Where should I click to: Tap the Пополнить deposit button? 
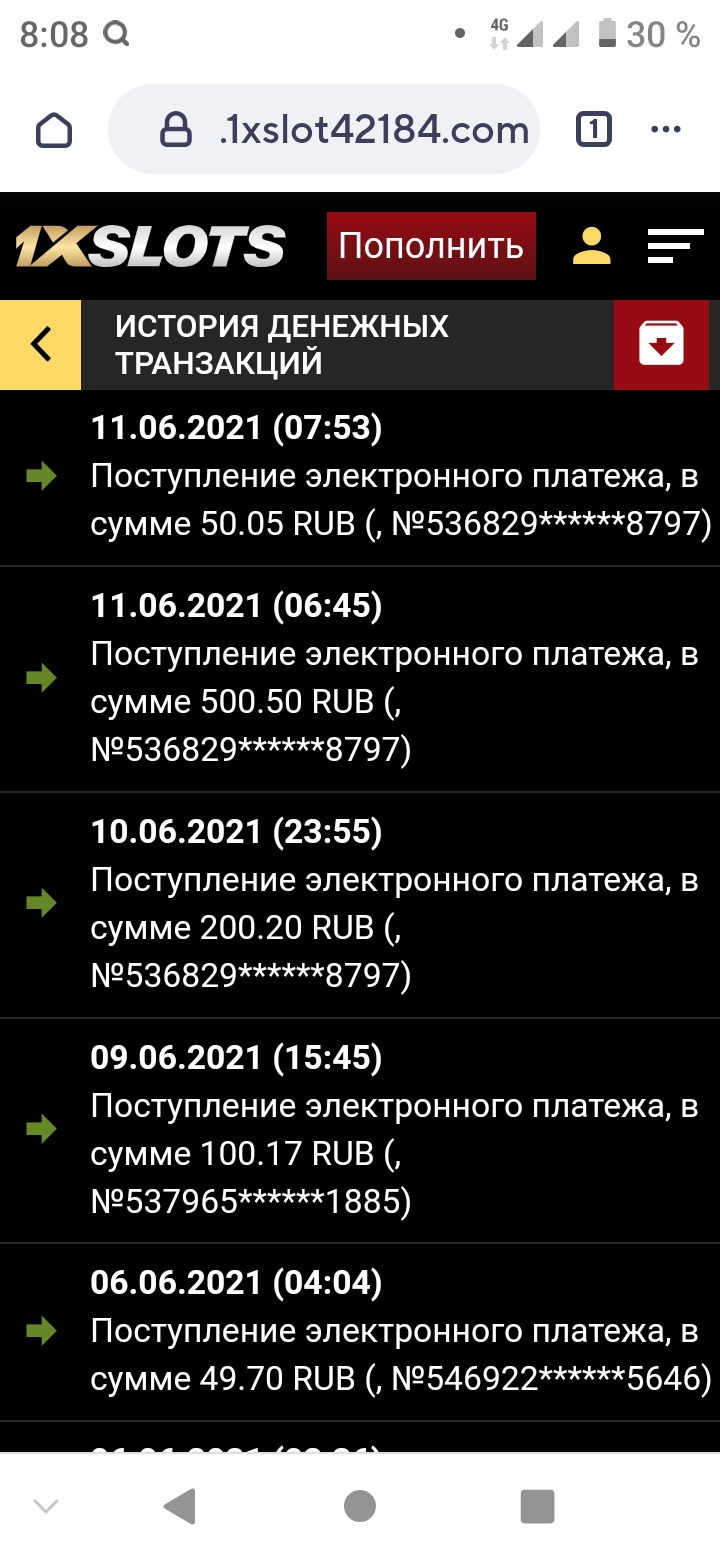431,246
